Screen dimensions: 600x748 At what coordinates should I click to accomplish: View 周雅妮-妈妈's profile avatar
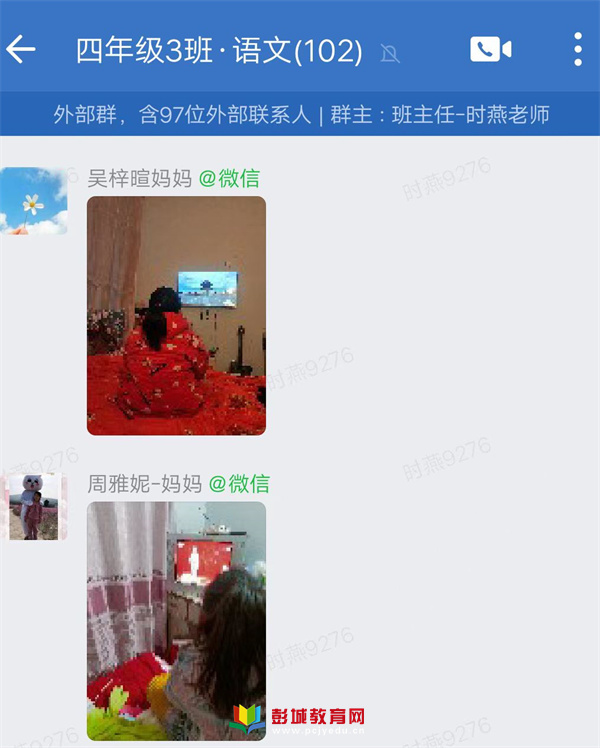[34, 506]
